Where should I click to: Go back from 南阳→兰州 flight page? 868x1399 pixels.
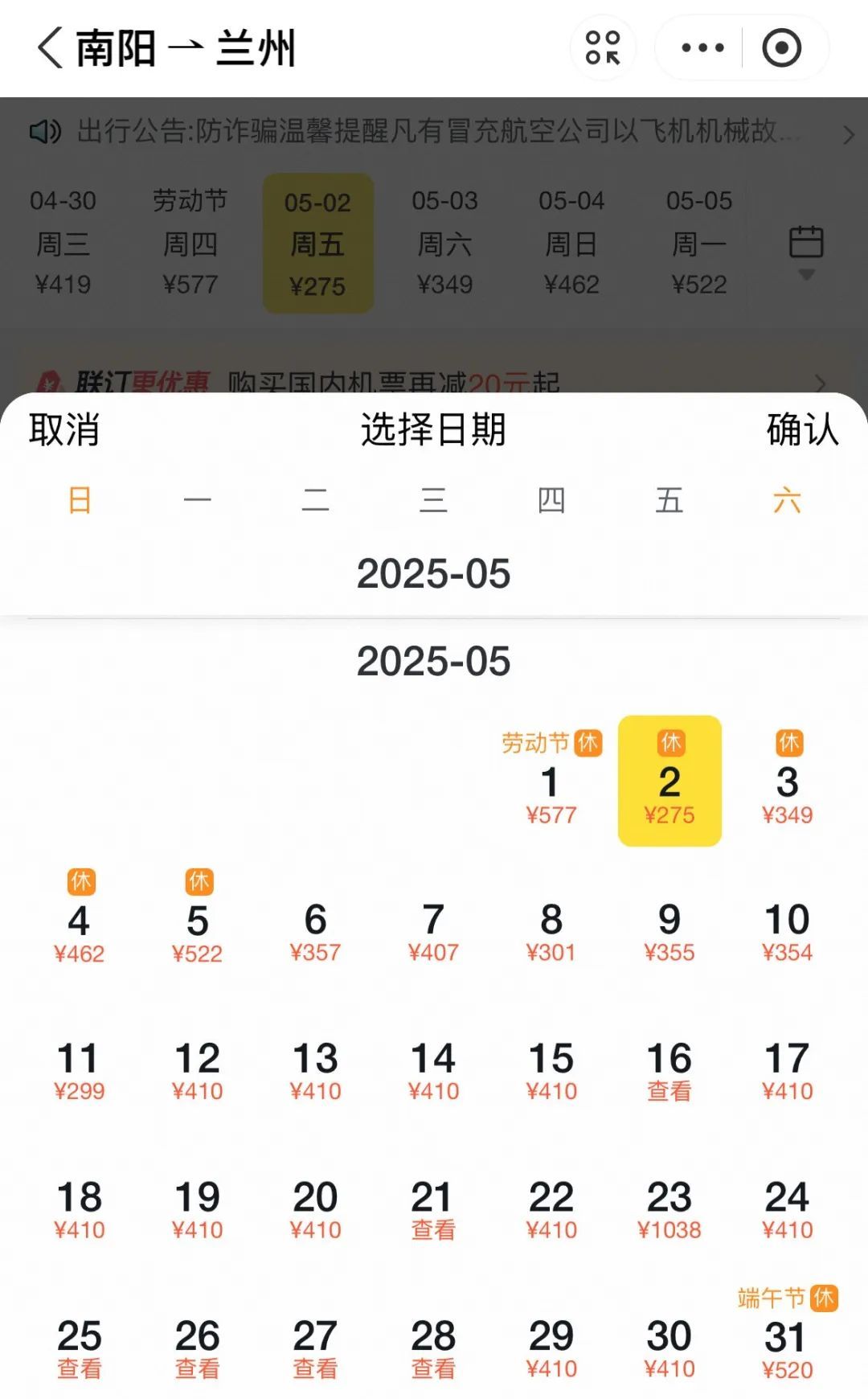pyautogui.click(x=50, y=48)
